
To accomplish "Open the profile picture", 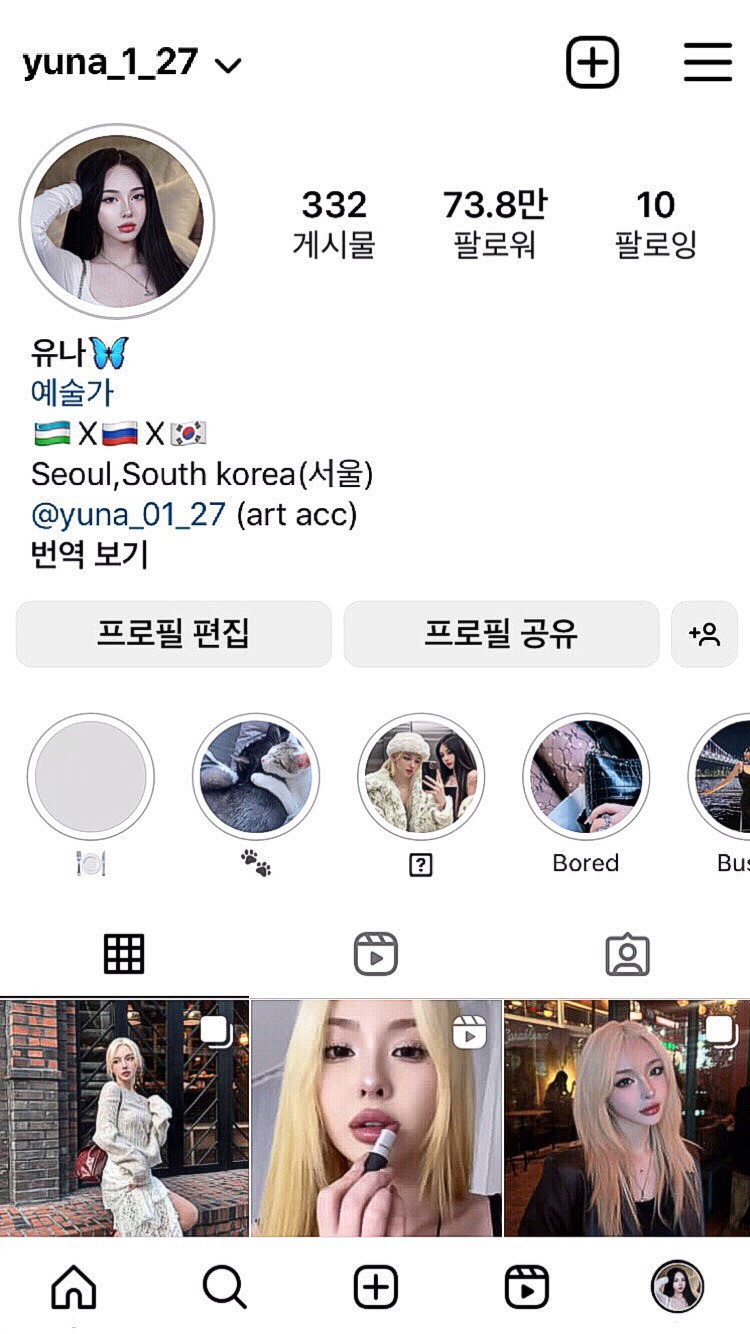I will point(117,221).
